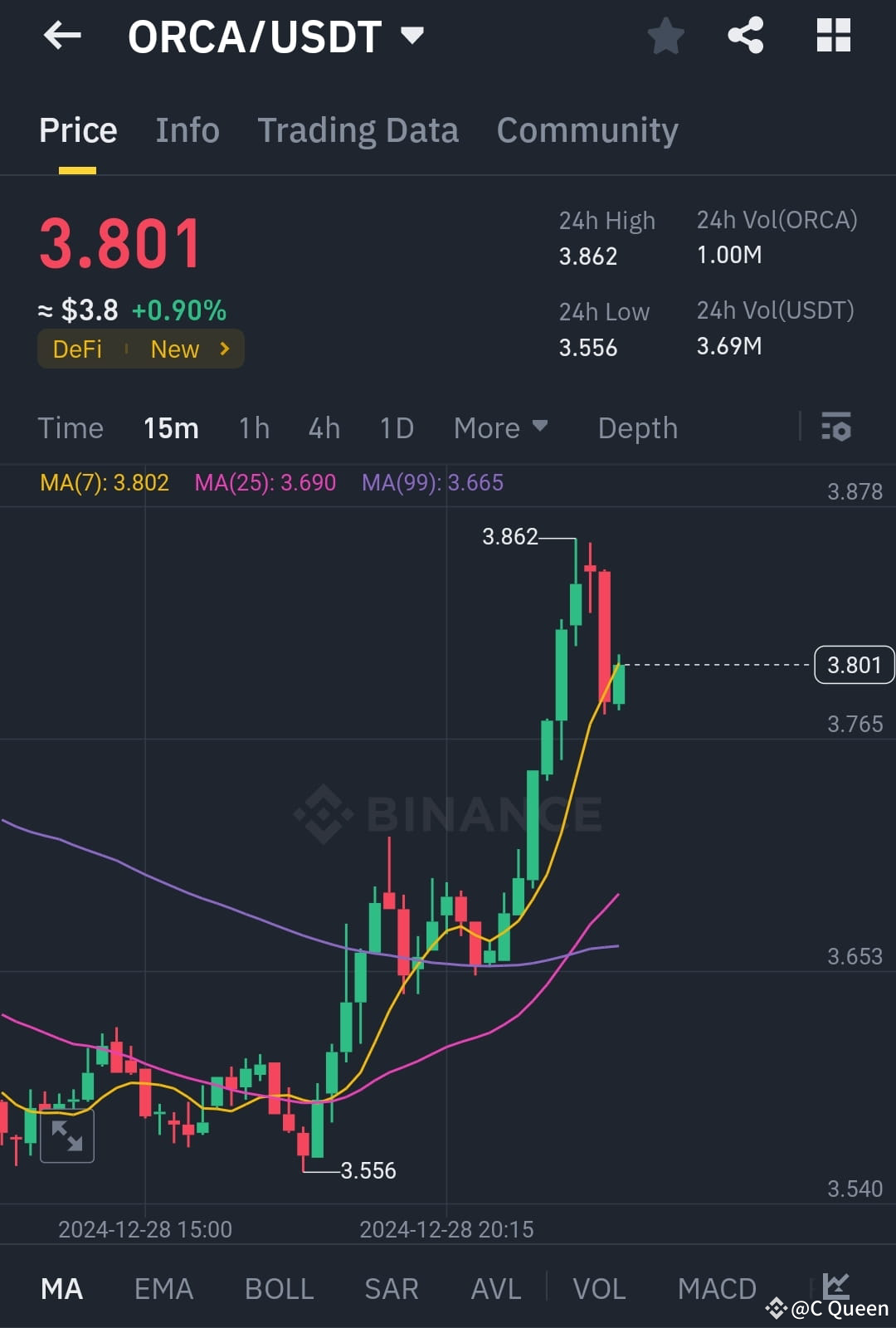Open the Community tab
The width and height of the screenshot is (896, 1328).
[587, 129]
